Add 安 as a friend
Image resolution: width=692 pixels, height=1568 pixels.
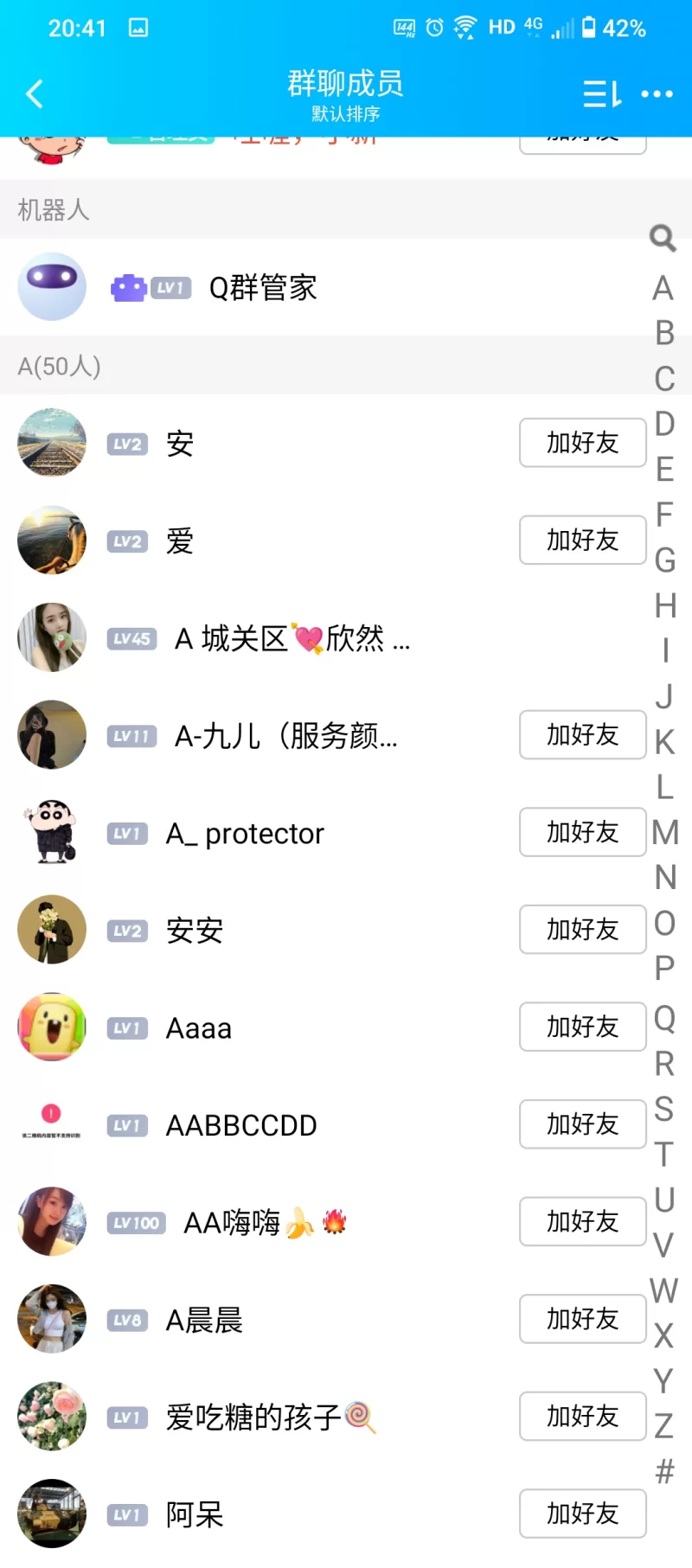click(x=582, y=443)
